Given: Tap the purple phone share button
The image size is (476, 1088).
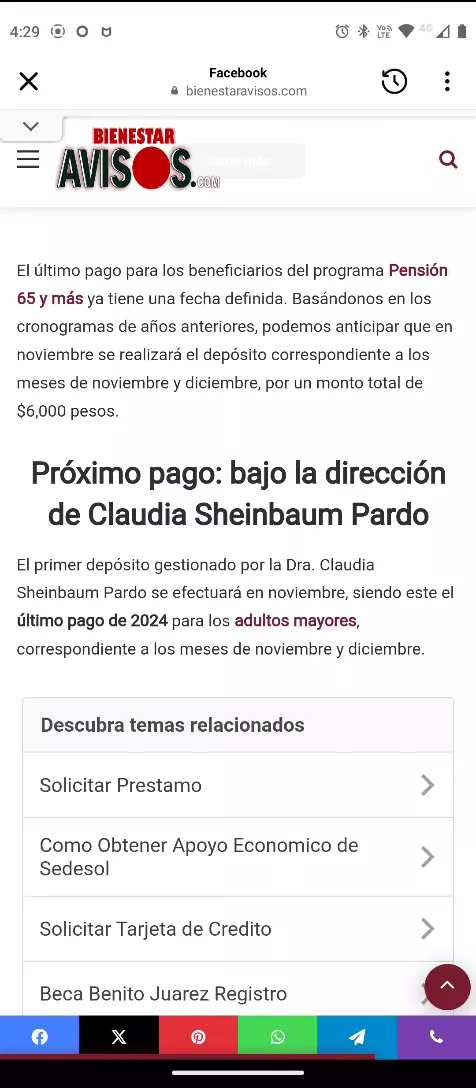Looking at the screenshot, I should coord(436,1037).
